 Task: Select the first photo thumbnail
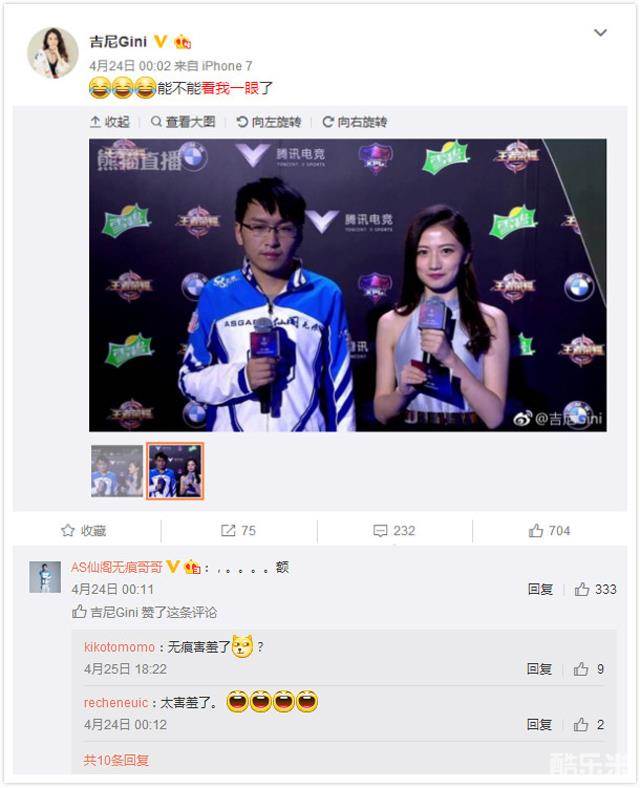tap(117, 471)
